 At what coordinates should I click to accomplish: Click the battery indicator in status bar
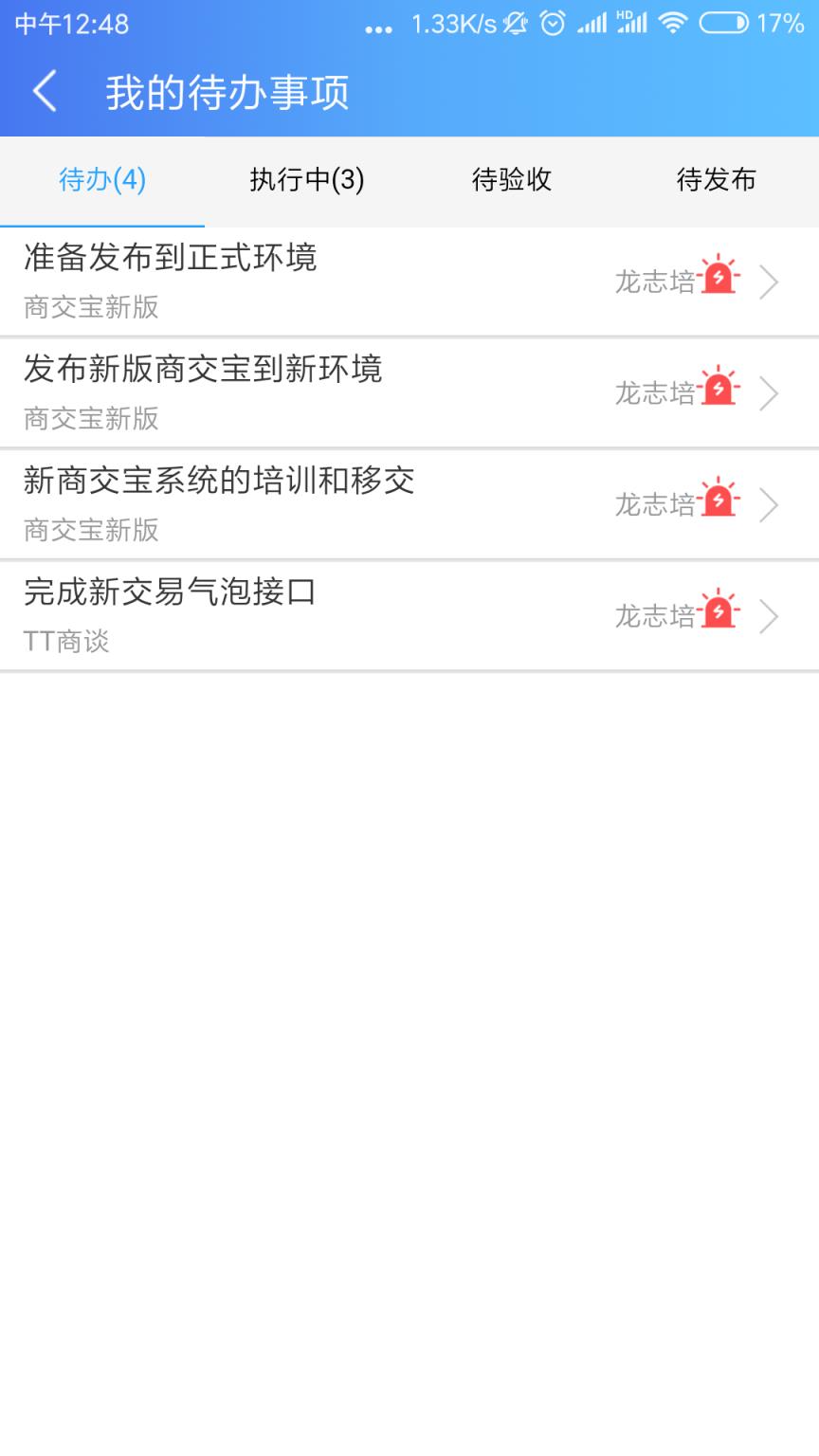pos(724,24)
